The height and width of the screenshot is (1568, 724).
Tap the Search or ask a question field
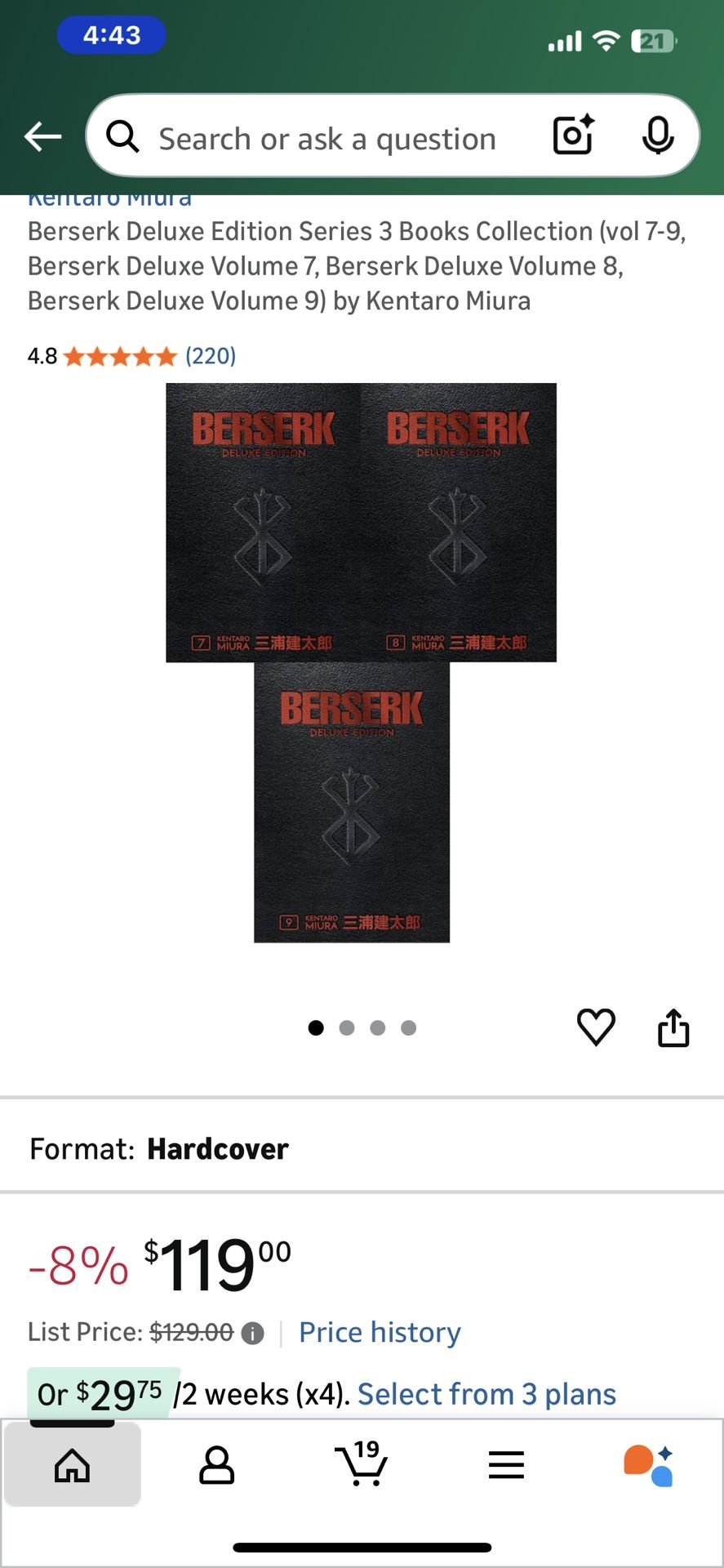(x=326, y=136)
